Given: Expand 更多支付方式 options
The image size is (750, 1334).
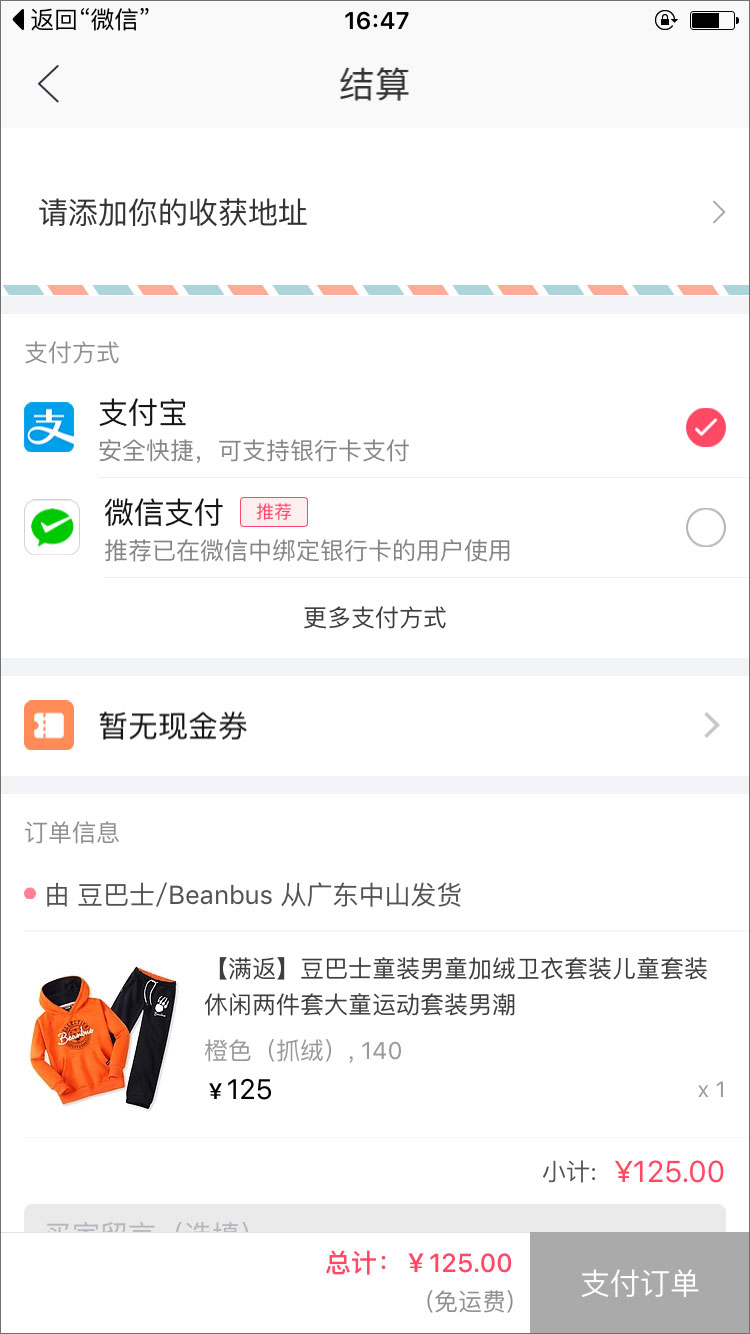Looking at the screenshot, I should (375, 618).
